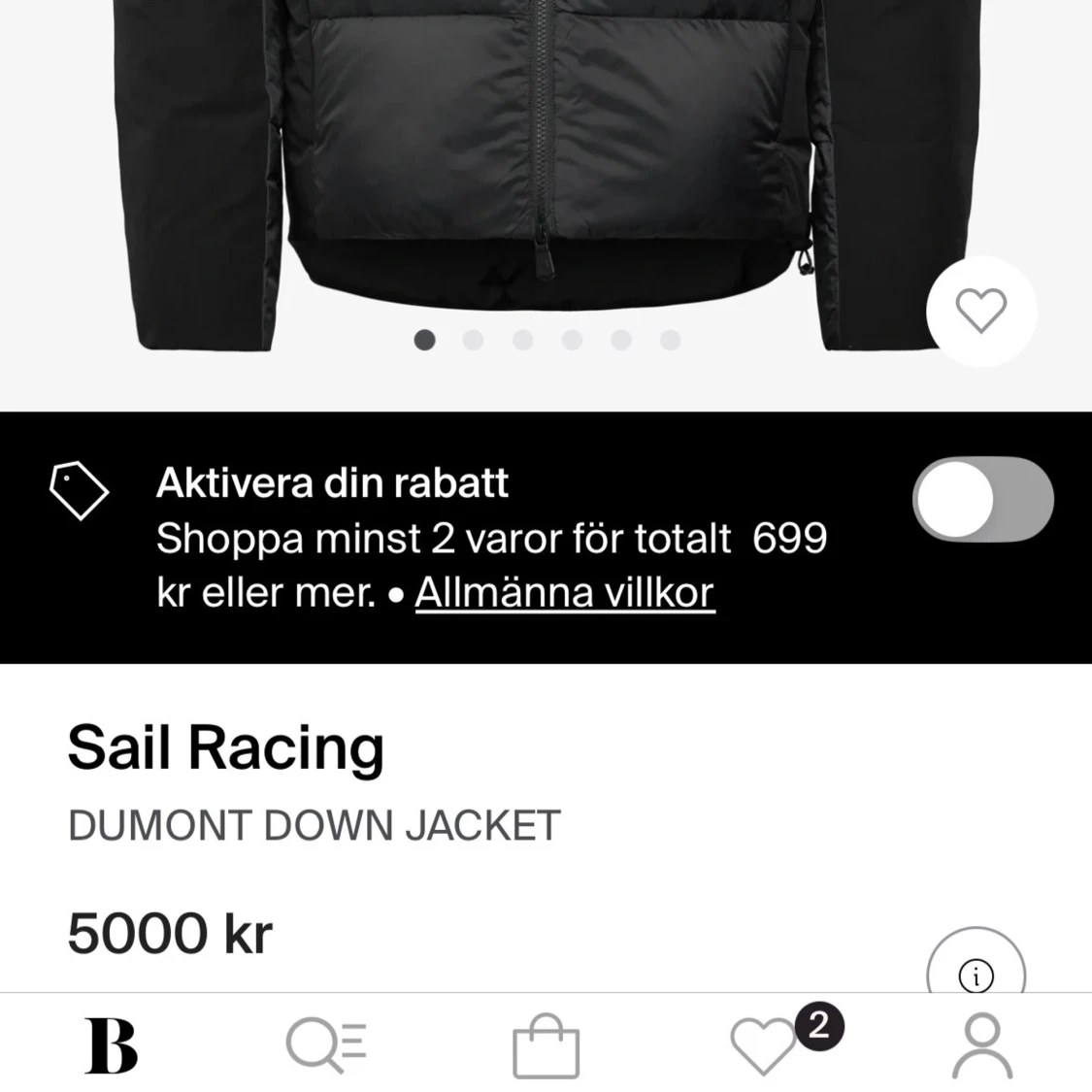The height and width of the screenshot is (1092, 1092).
Task: Open the info icon beside the price
Action: tap(976, 974)
